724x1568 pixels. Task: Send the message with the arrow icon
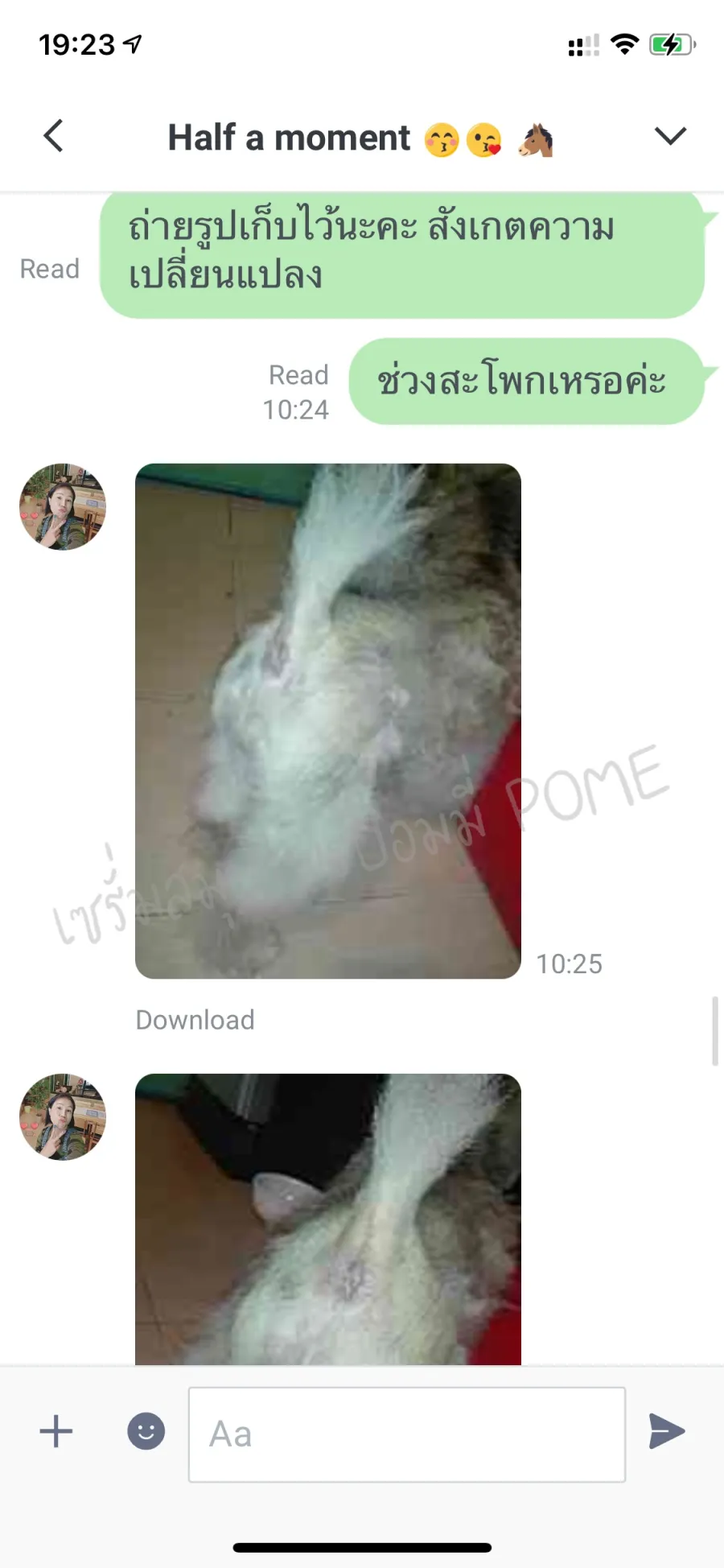[x=667, y=1432]
